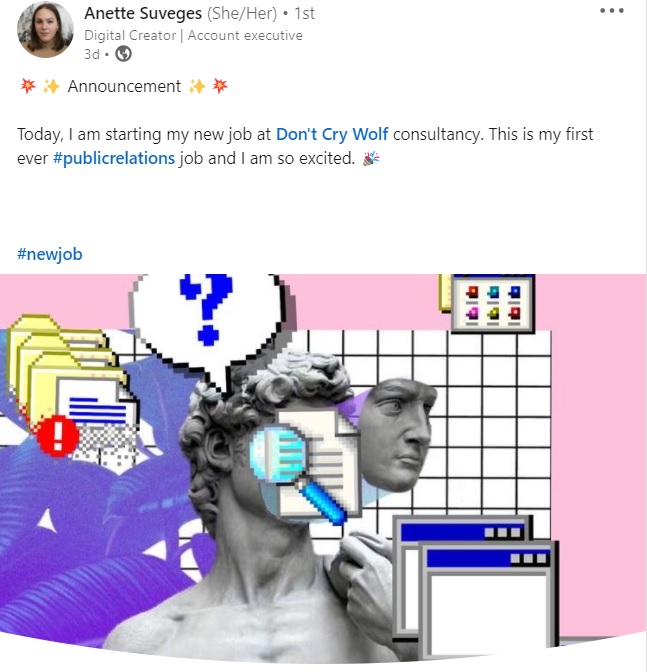This screenshot has width=647, height=672.
Task: Open Anette Suveges's profile by name
Action: tap(142, 14)
